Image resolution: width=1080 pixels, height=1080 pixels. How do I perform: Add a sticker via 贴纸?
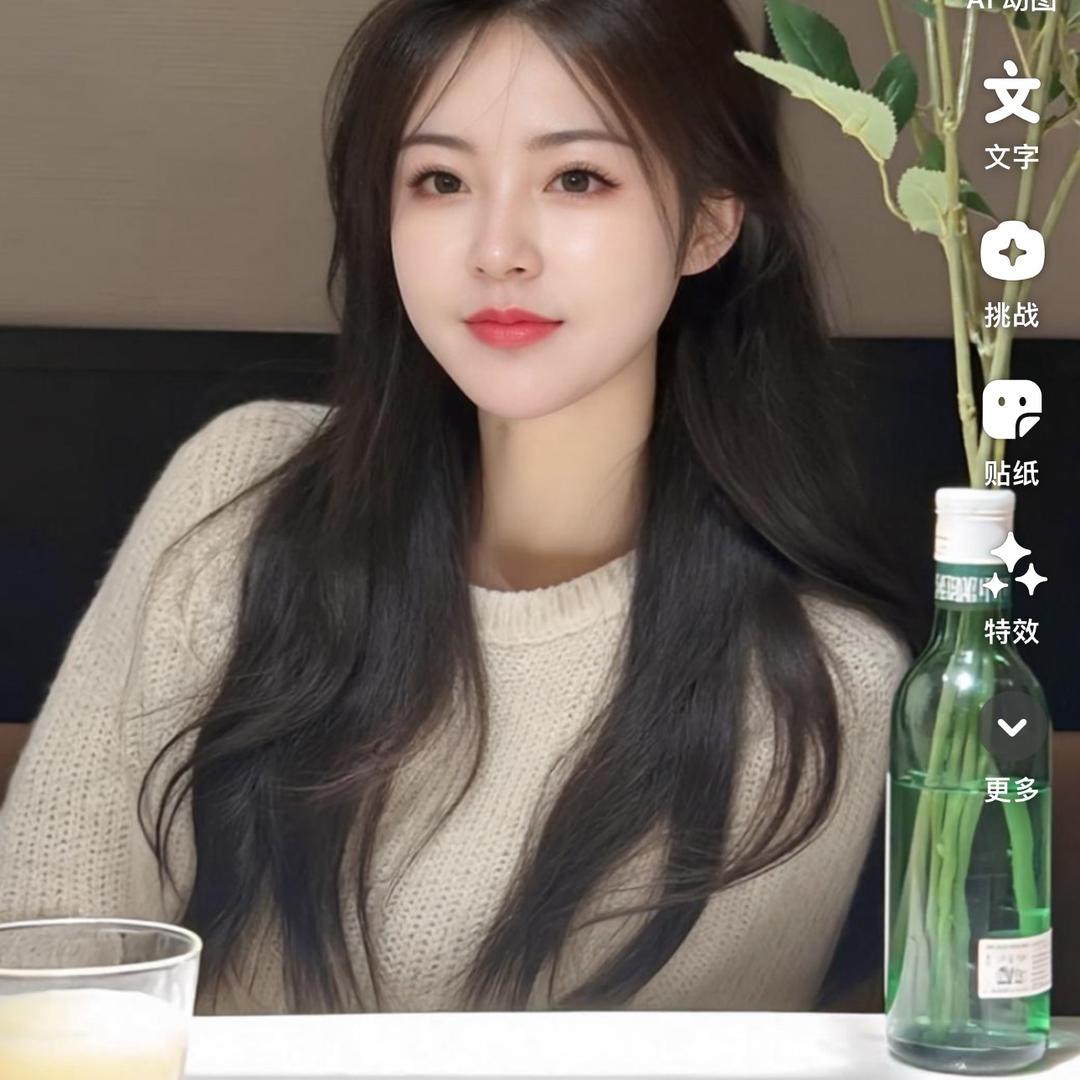1011,433
